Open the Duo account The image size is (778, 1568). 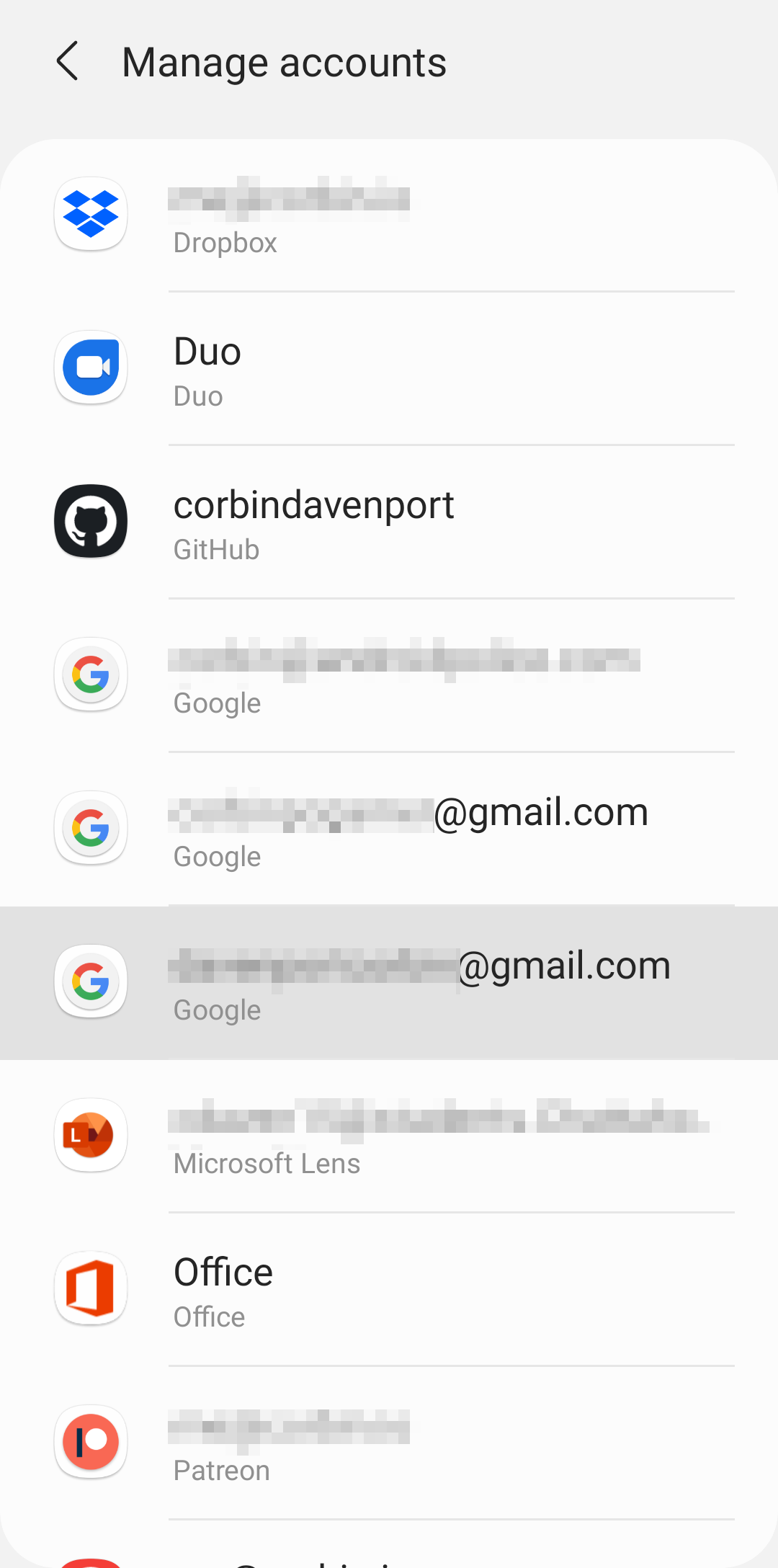(x=389, y=369)
